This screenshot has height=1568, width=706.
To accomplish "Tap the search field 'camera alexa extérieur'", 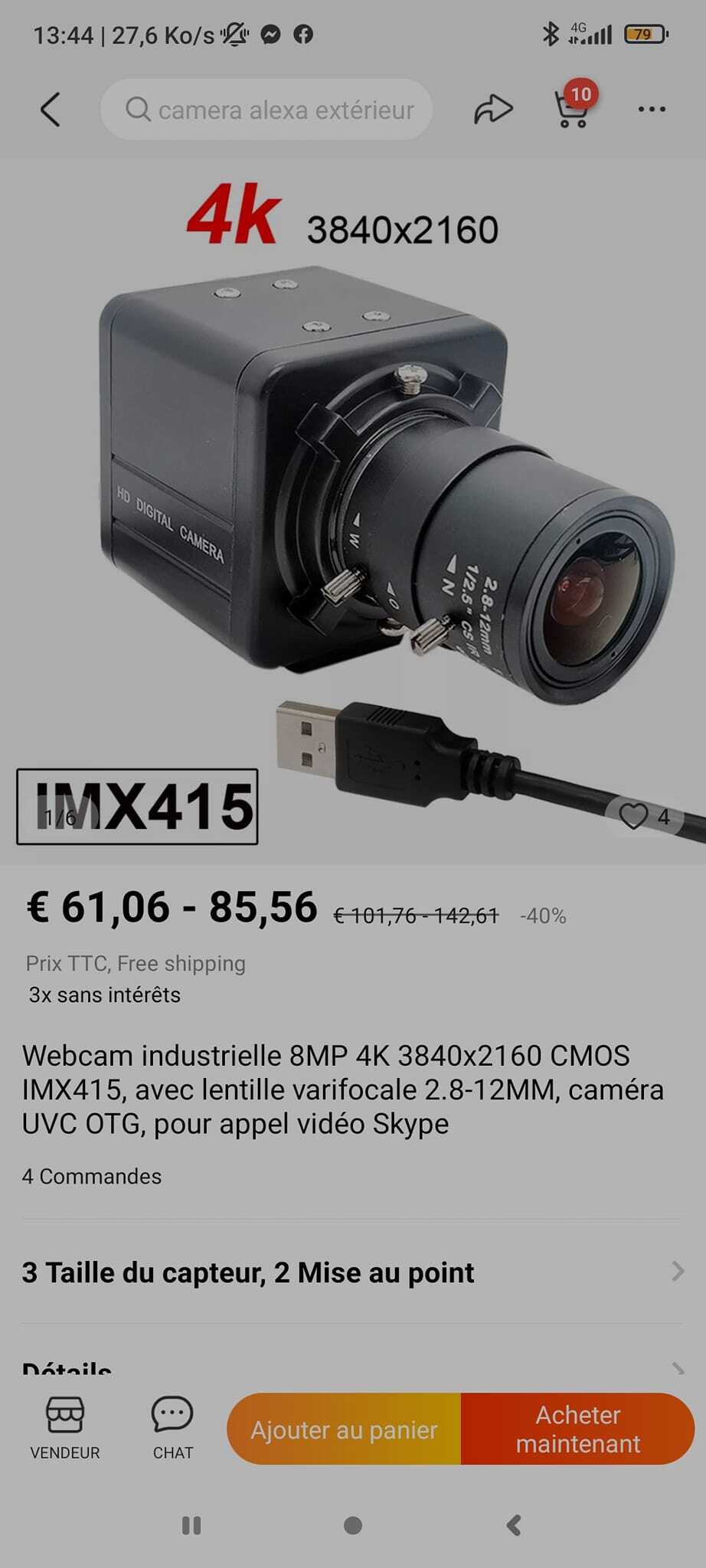I will click(266, 109).
